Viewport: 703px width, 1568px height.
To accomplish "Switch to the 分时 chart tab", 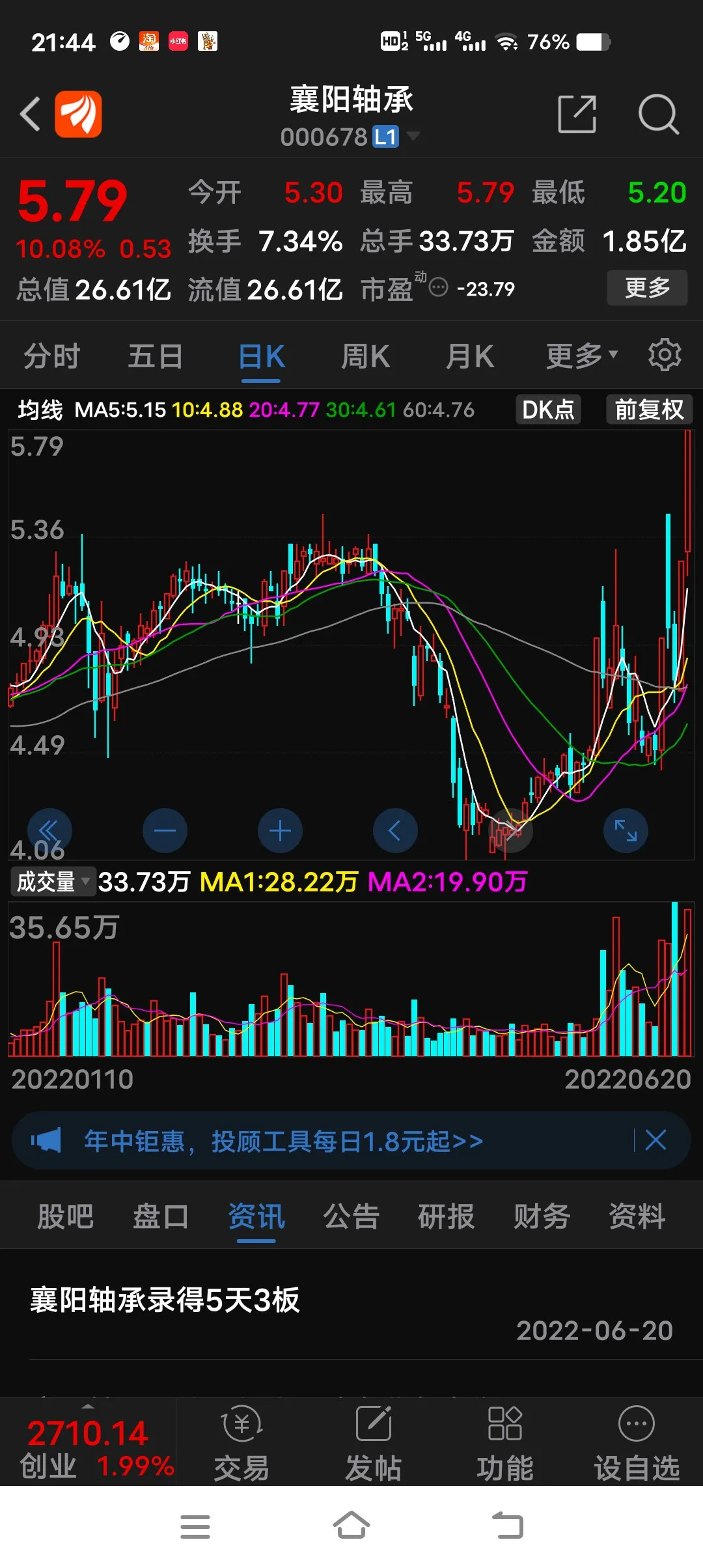I will (51, 356).
